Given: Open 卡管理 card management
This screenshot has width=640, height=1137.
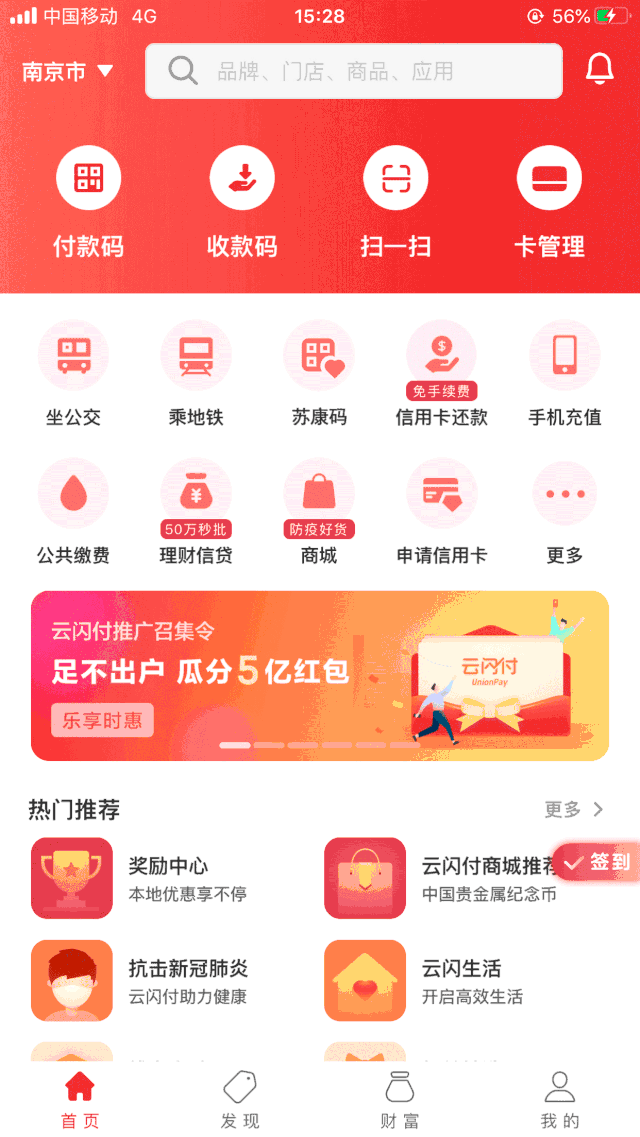Looking at the screenshot, I should coord(549,200).
